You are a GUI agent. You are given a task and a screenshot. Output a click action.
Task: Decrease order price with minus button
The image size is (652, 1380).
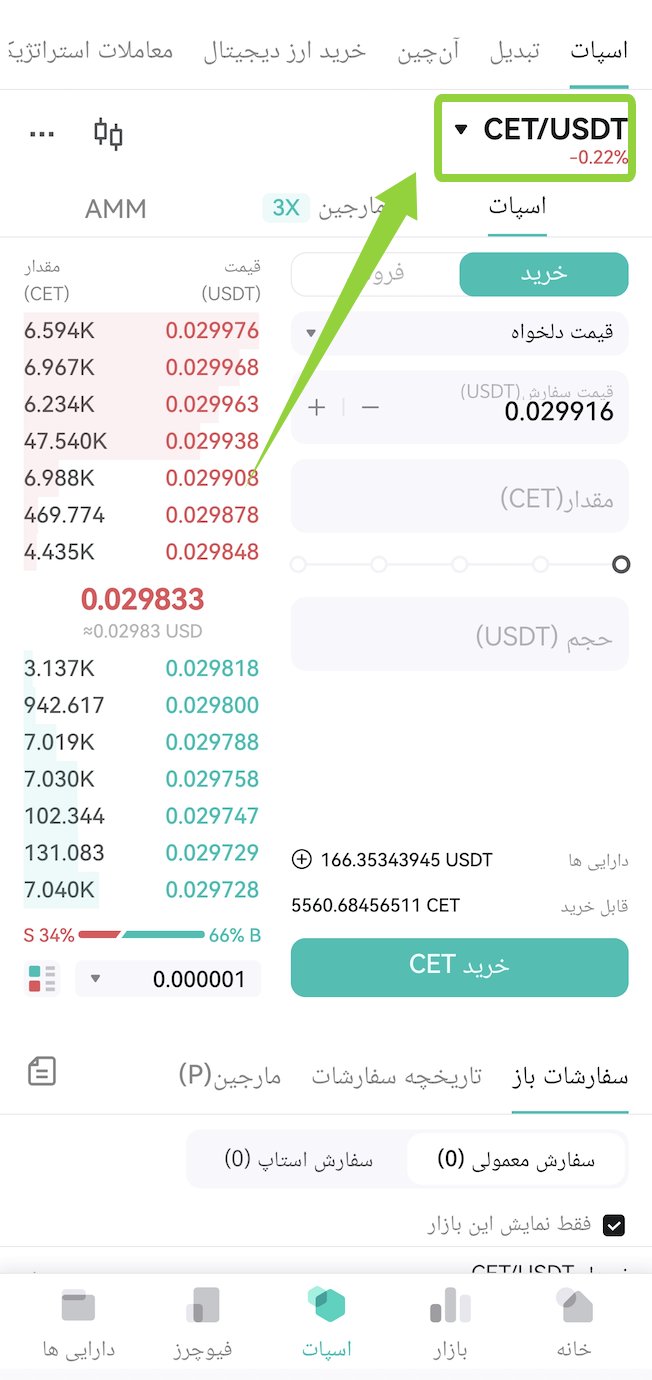(x=370, y=407)
